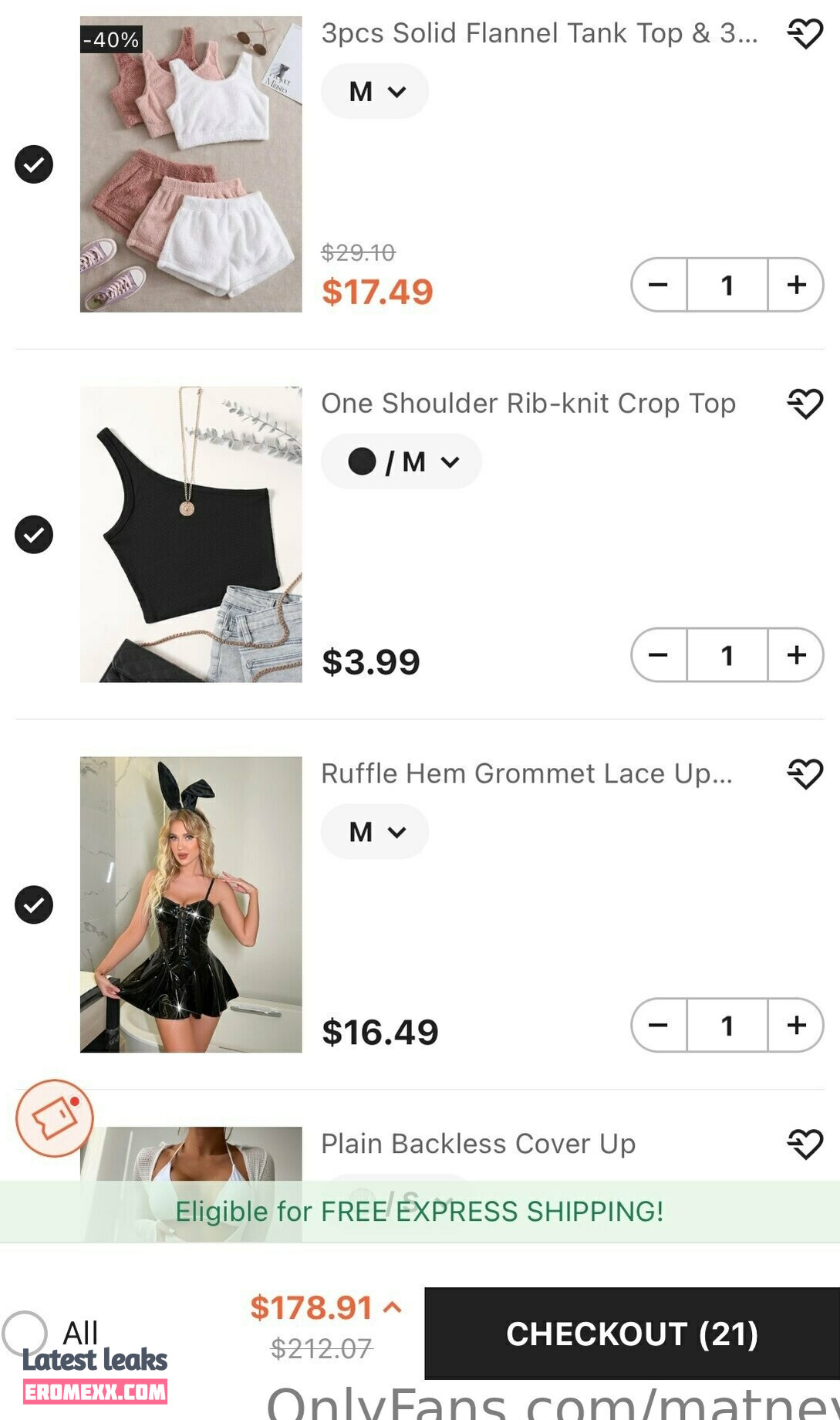The height and width of the screenshot is (1420, 840).
Task: Decrease quantity of the Ruffle Hem Grommet dress
Action: click(x=658, y=1025)
